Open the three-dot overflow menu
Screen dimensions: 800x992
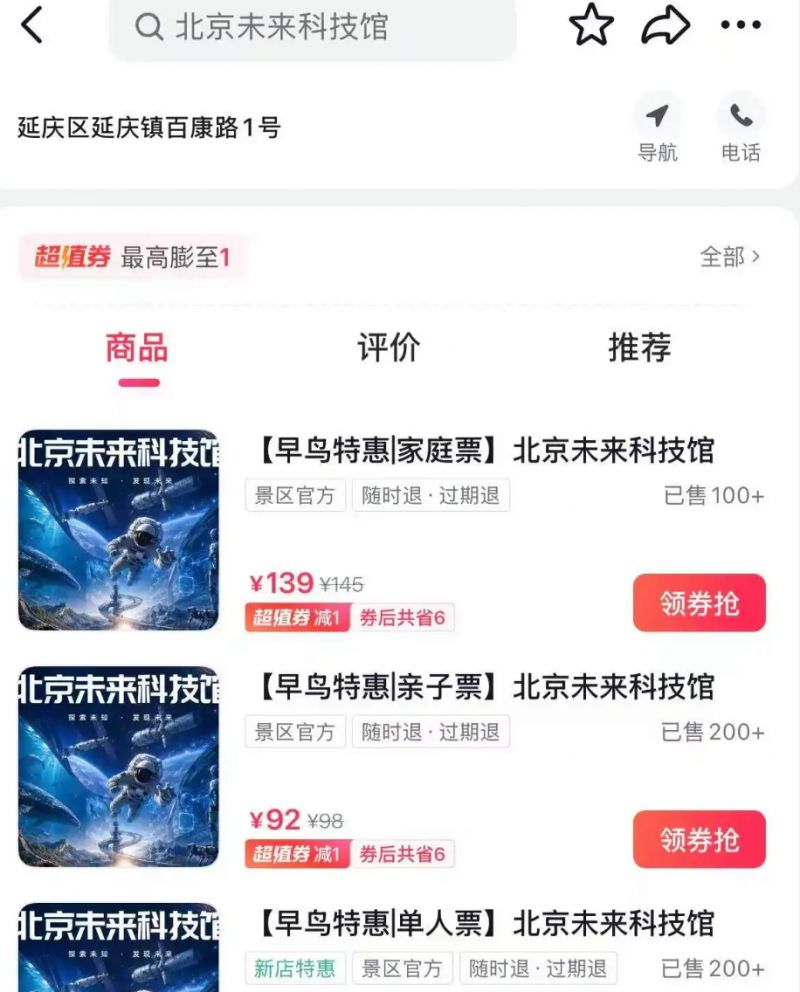click(x=741, y=25)
